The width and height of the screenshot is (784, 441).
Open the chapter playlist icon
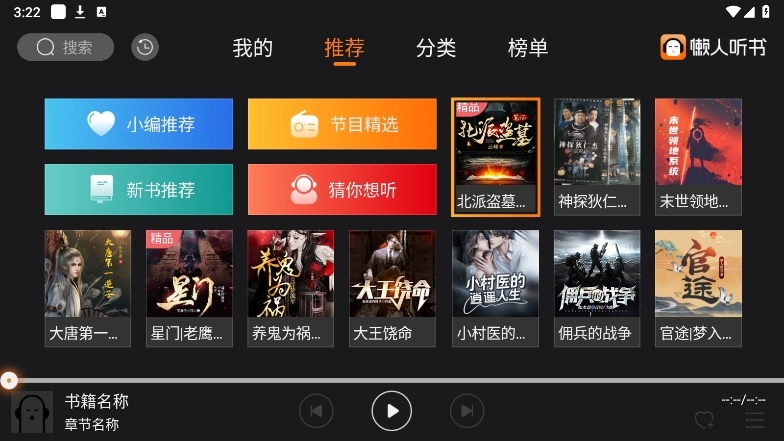755,420
